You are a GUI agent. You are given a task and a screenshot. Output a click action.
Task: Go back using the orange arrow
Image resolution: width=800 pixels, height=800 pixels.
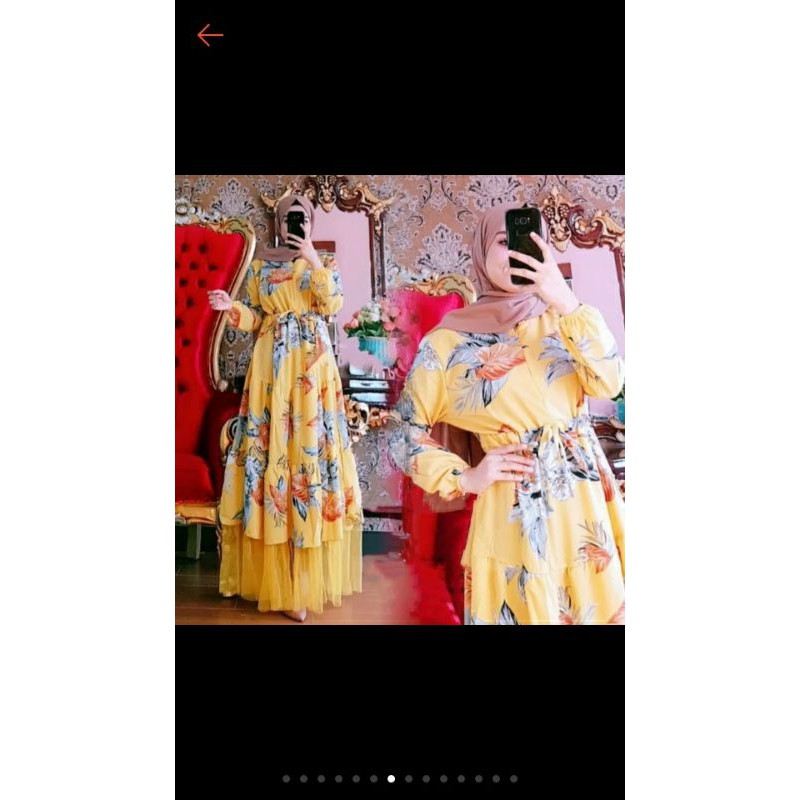tap(210, 36)
